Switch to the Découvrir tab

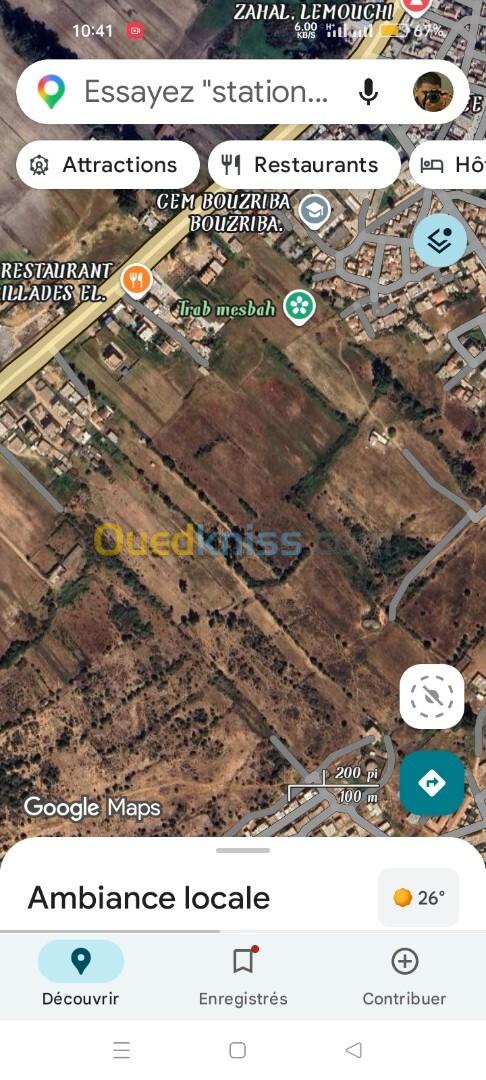81,974
